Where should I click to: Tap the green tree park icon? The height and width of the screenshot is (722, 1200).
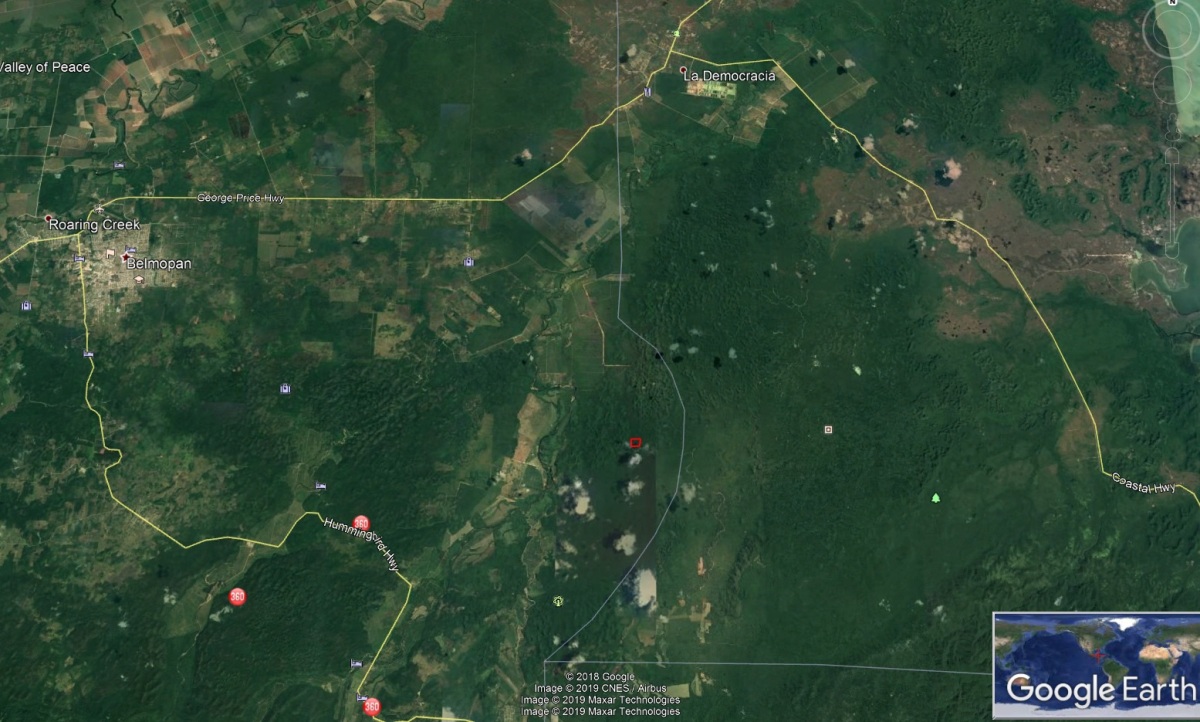[936, 497]
